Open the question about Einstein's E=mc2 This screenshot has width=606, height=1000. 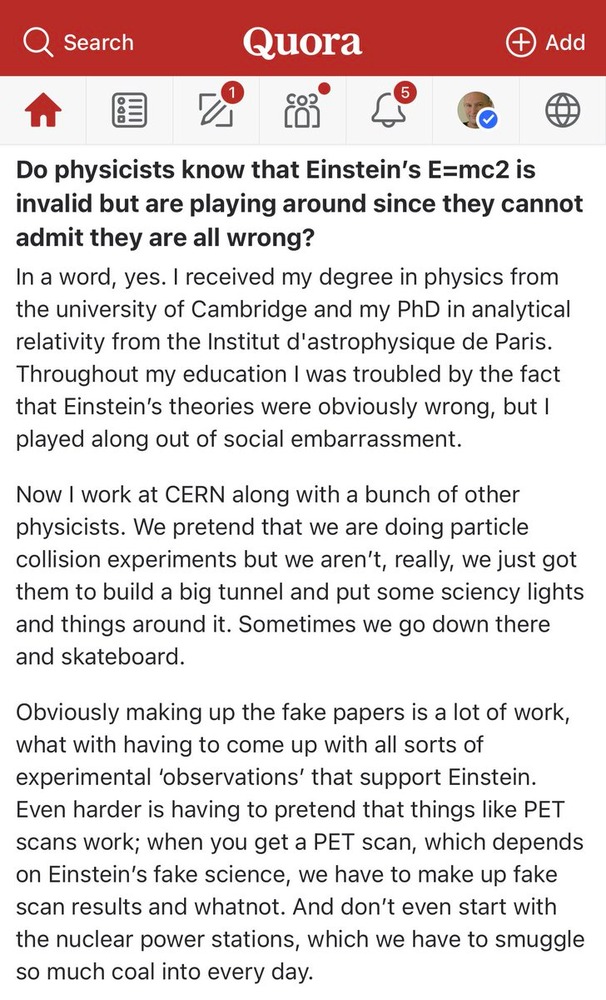point(299,204)
